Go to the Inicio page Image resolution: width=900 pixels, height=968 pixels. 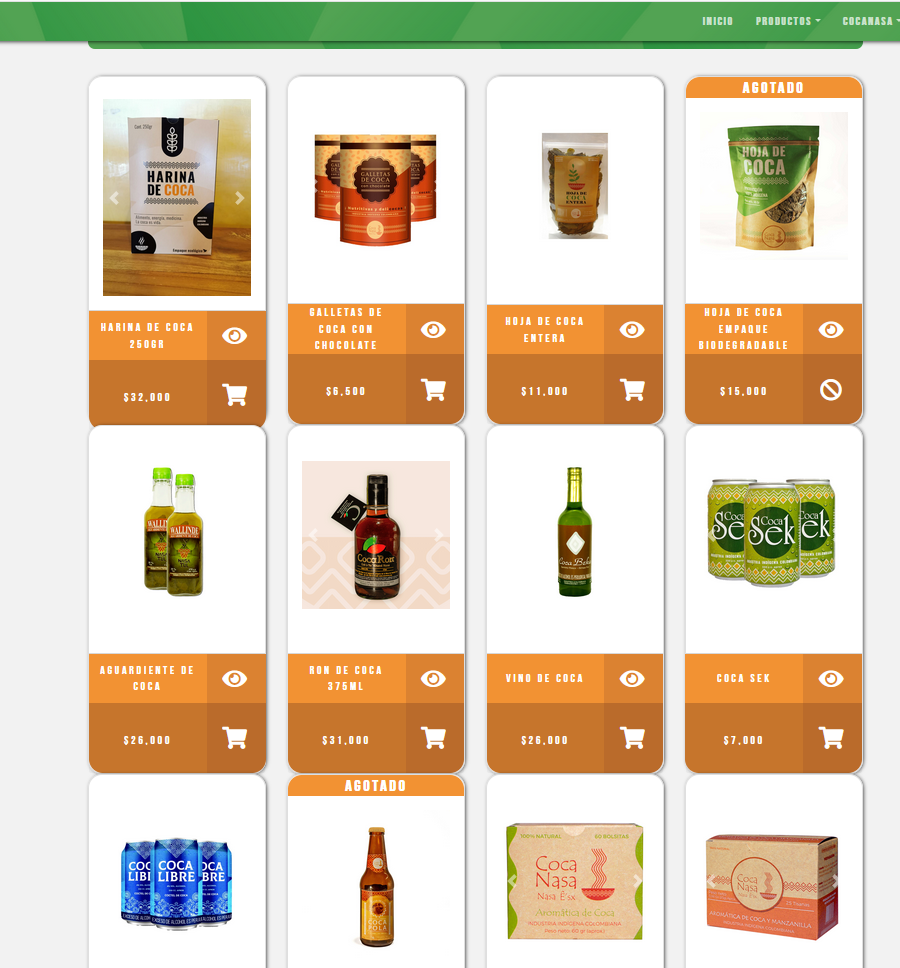click(717, 21)
